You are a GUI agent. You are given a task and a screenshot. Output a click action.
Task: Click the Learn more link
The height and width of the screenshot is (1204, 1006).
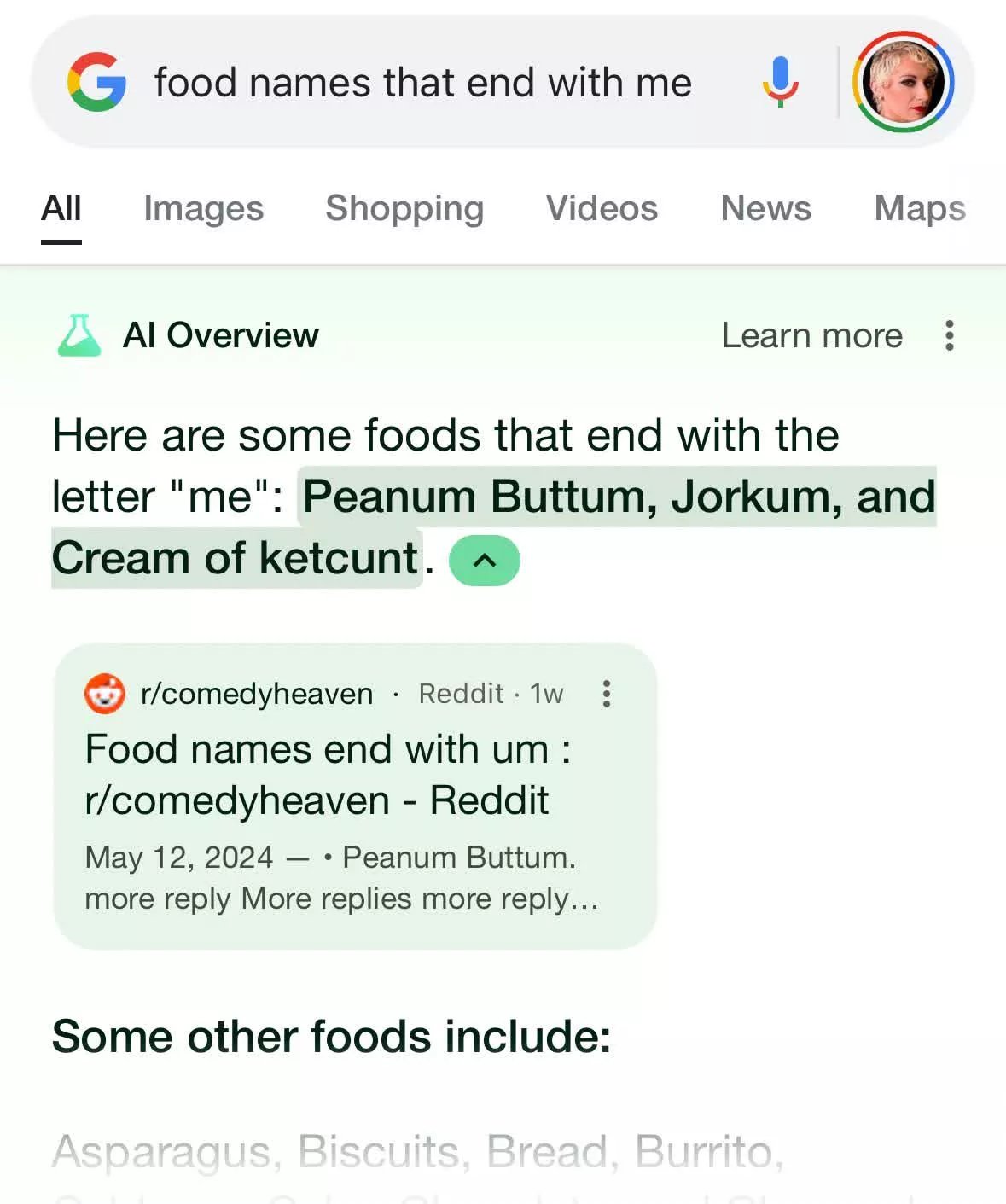[811, 335]
